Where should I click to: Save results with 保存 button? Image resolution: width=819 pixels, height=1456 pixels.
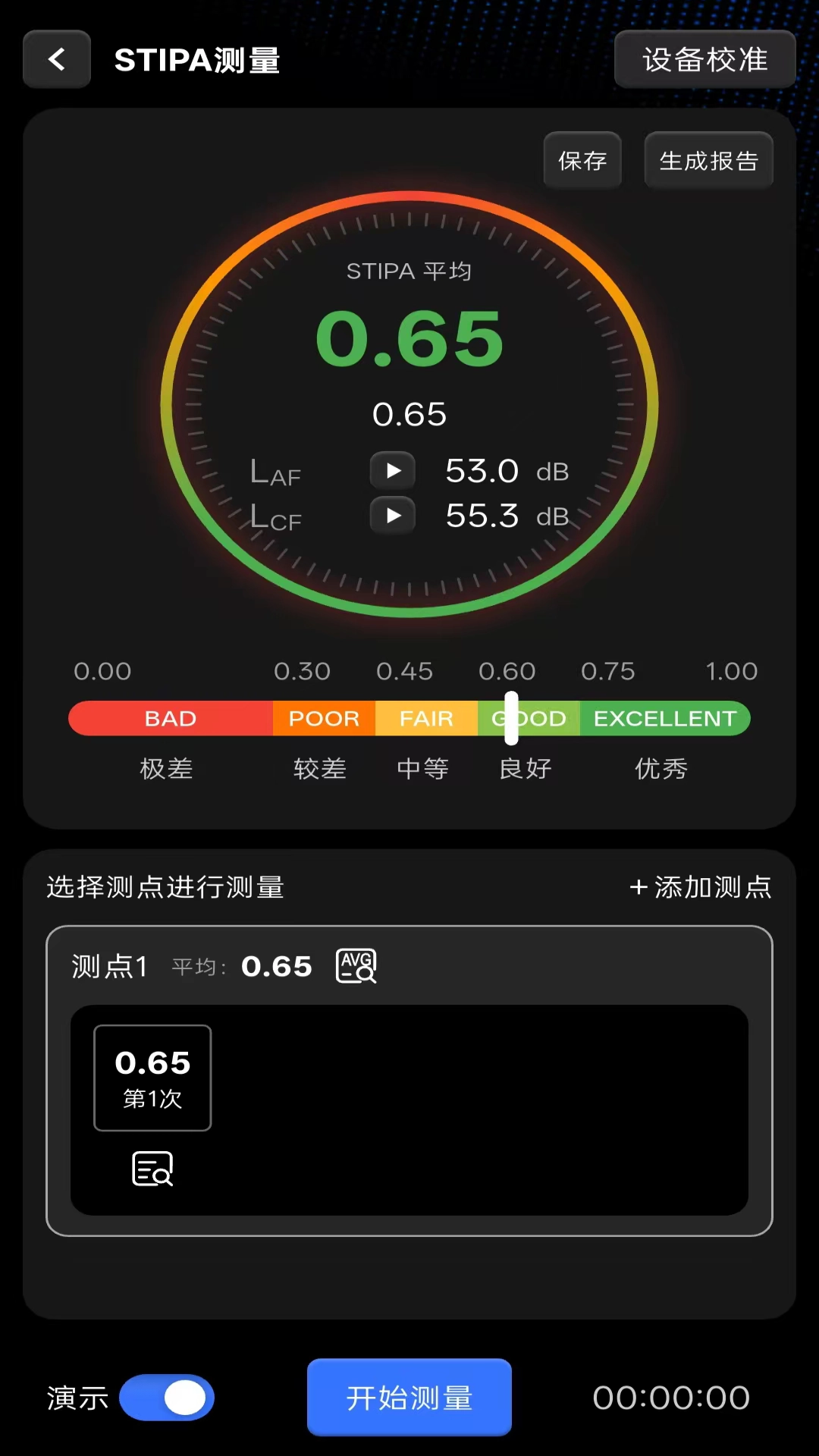click(582, 160)
